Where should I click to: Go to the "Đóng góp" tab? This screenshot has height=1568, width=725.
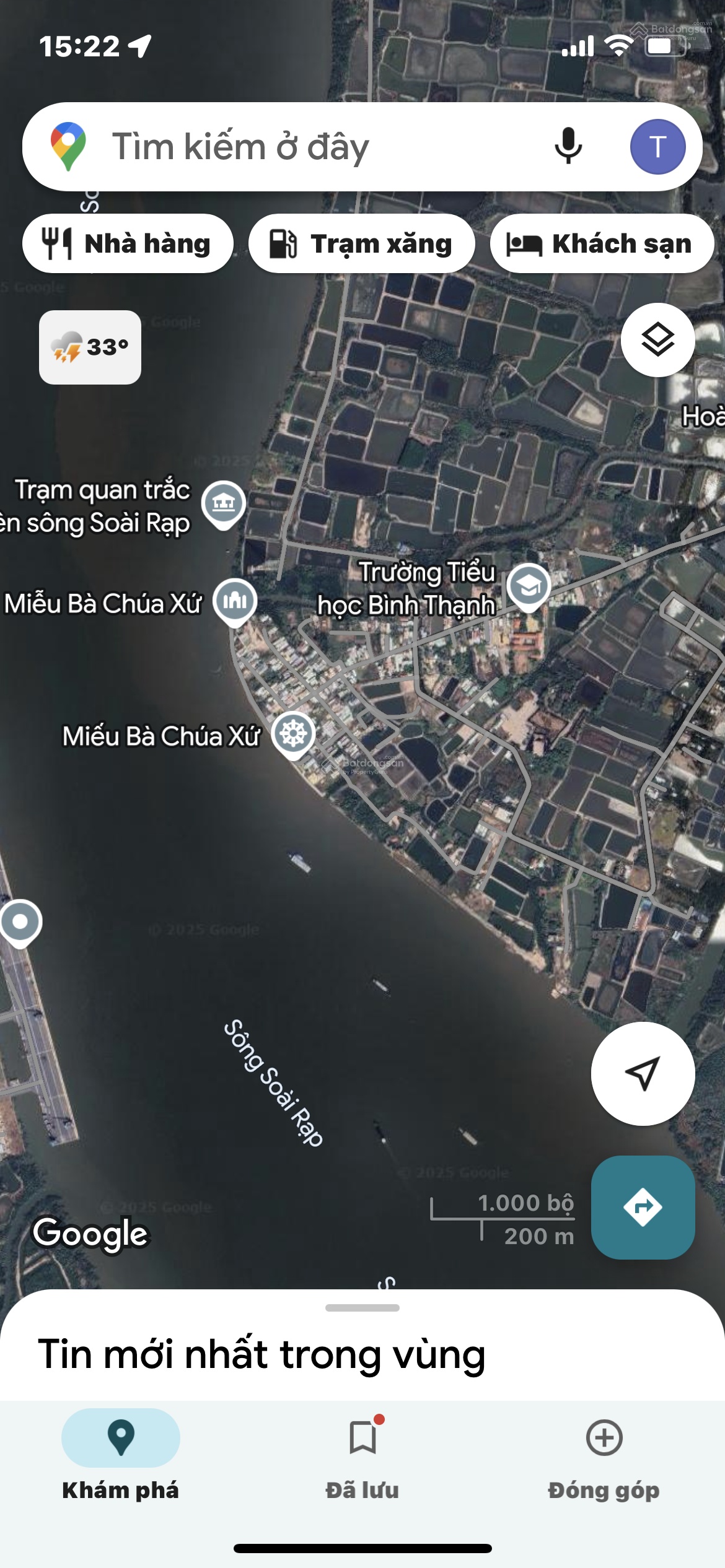tap(604, 1455)
